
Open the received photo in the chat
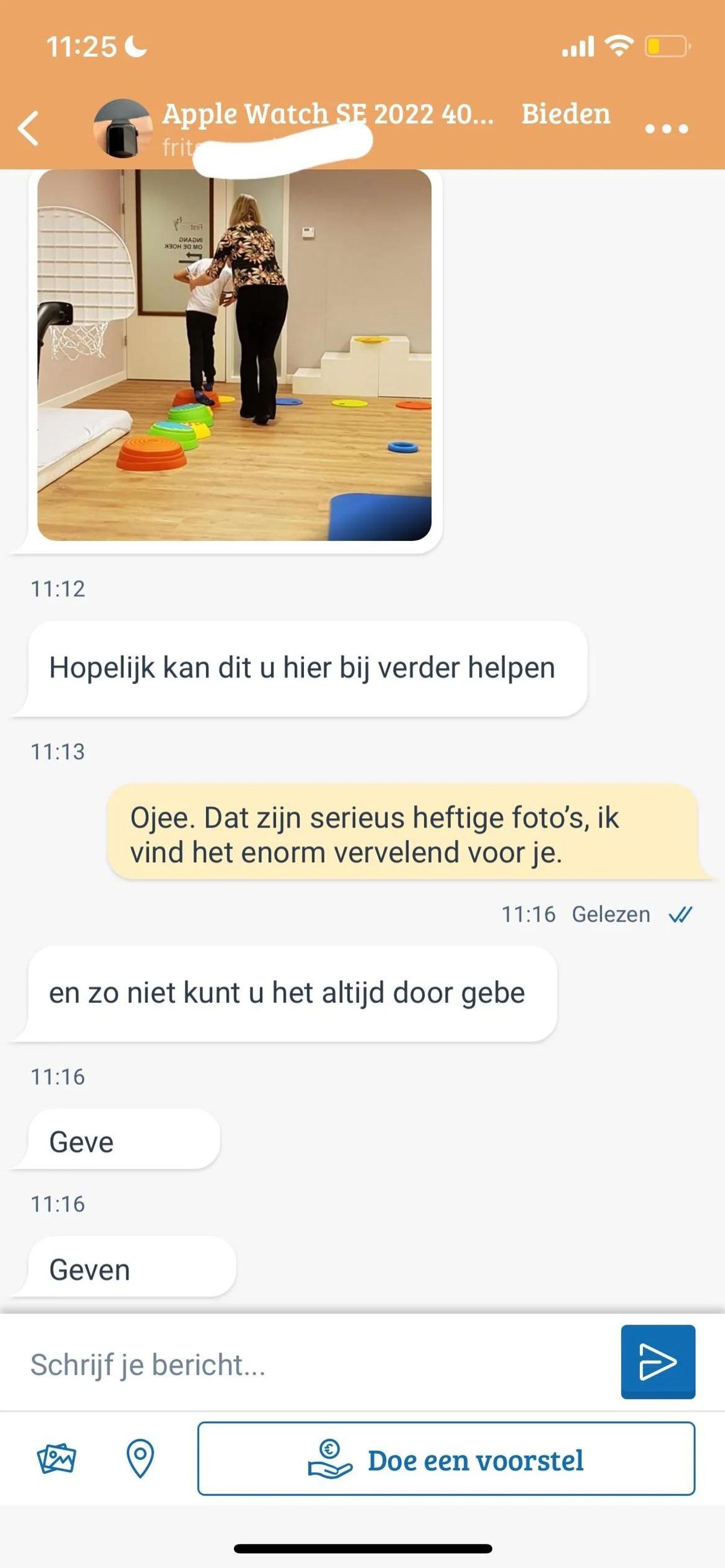coord(234,355)
